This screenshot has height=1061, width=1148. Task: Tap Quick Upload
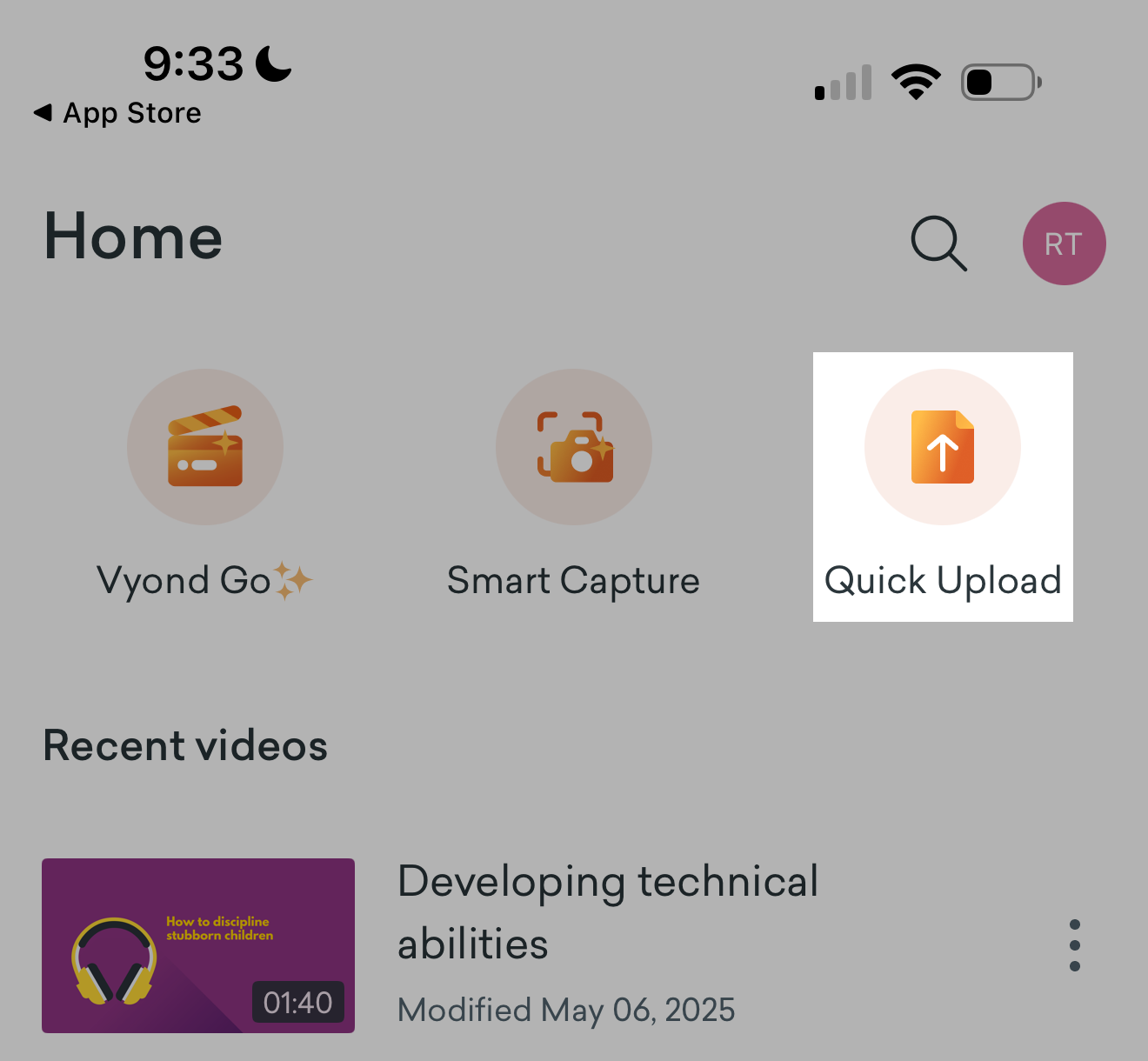point(942,447)
